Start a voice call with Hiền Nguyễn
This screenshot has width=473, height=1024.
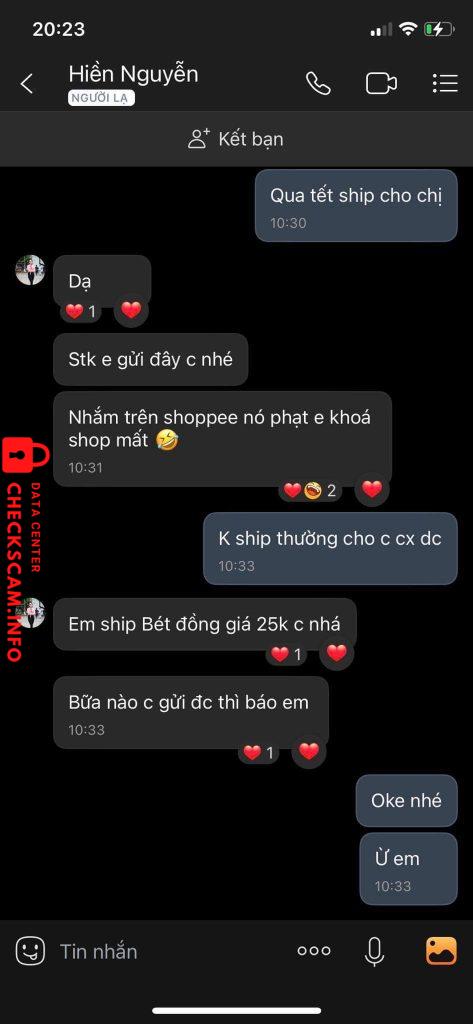318,84
